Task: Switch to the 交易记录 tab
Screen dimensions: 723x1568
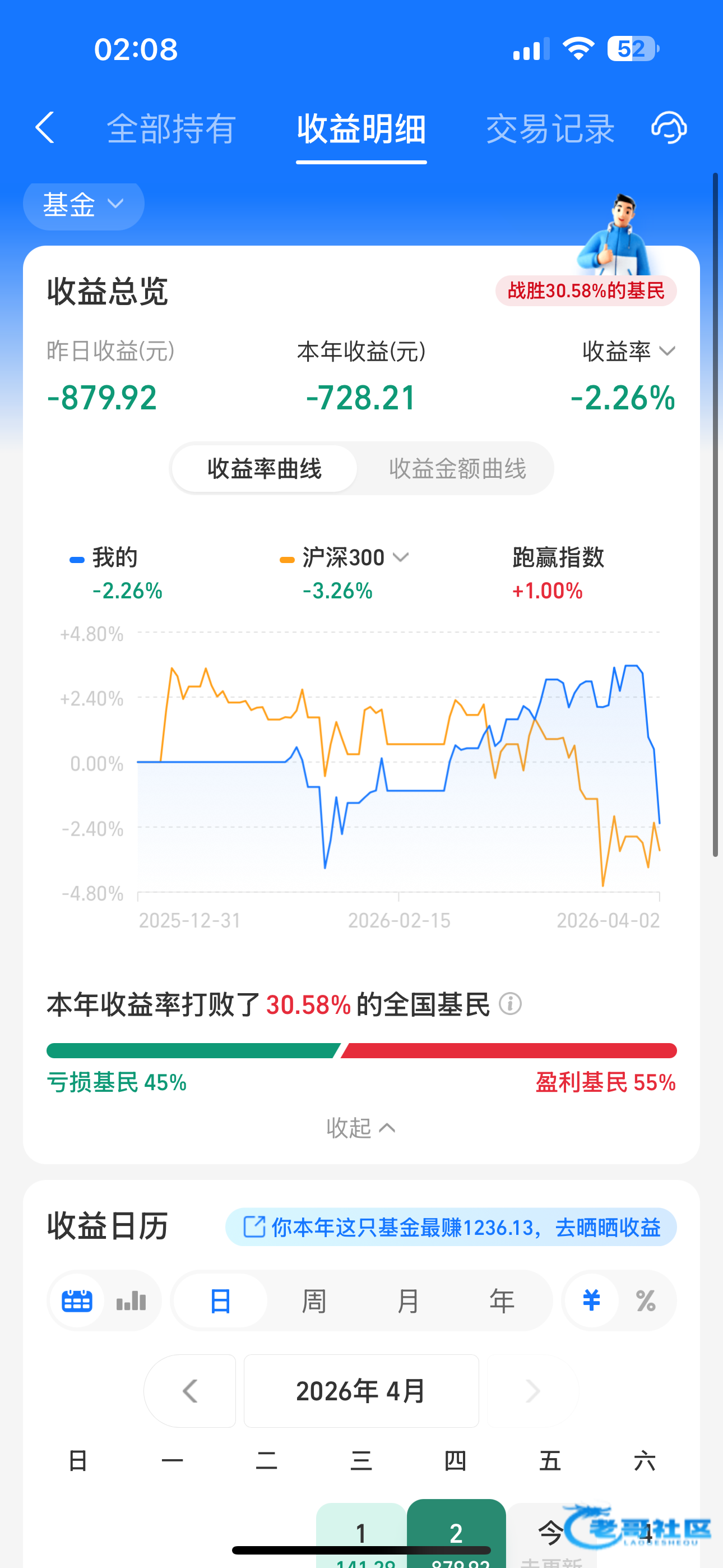Action: point(550,129)
